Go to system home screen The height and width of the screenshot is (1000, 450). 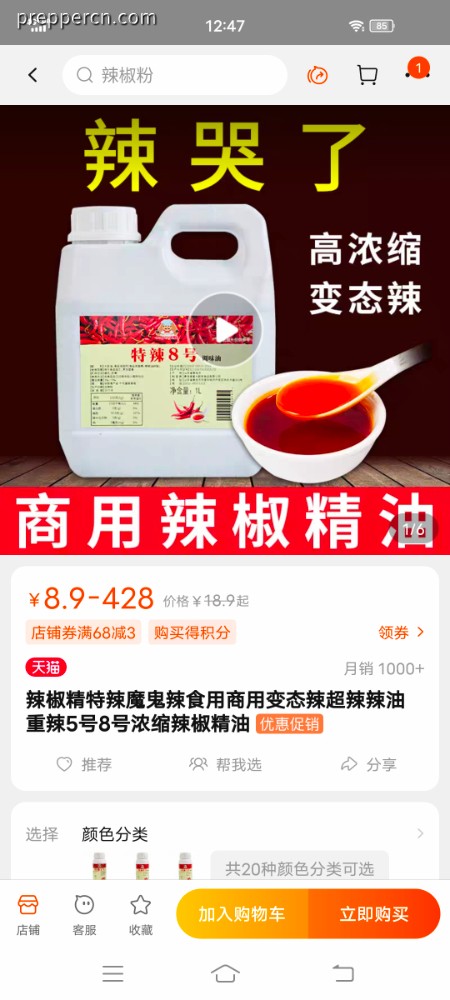click(225, 973)
